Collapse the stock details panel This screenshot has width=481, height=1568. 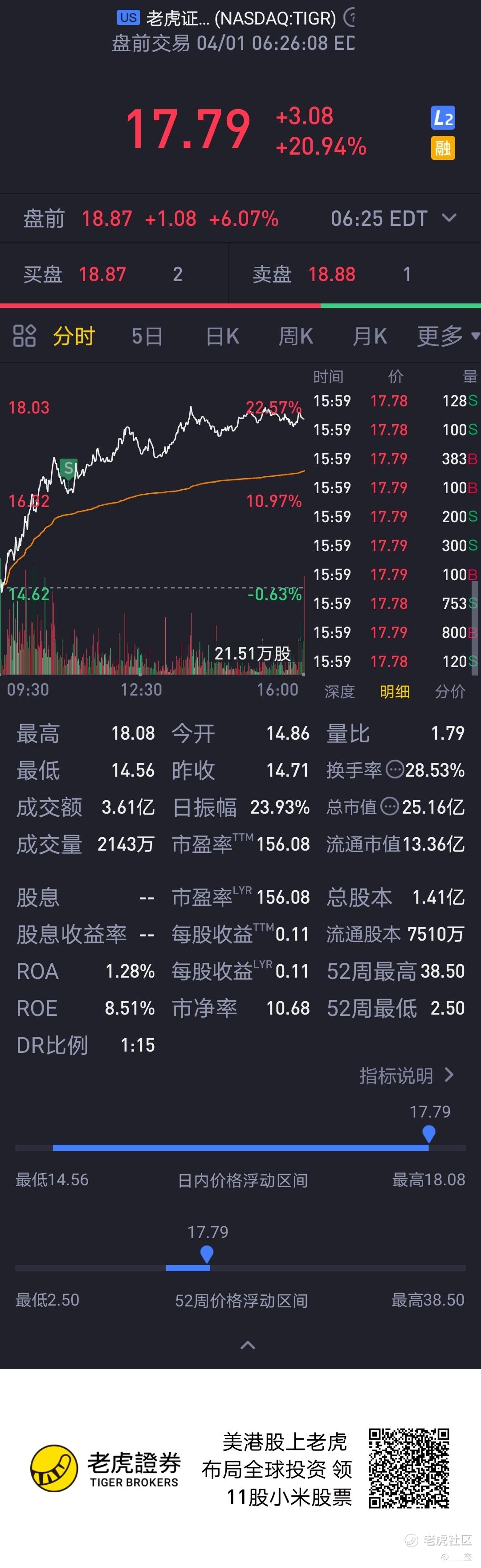[248, 1345]
